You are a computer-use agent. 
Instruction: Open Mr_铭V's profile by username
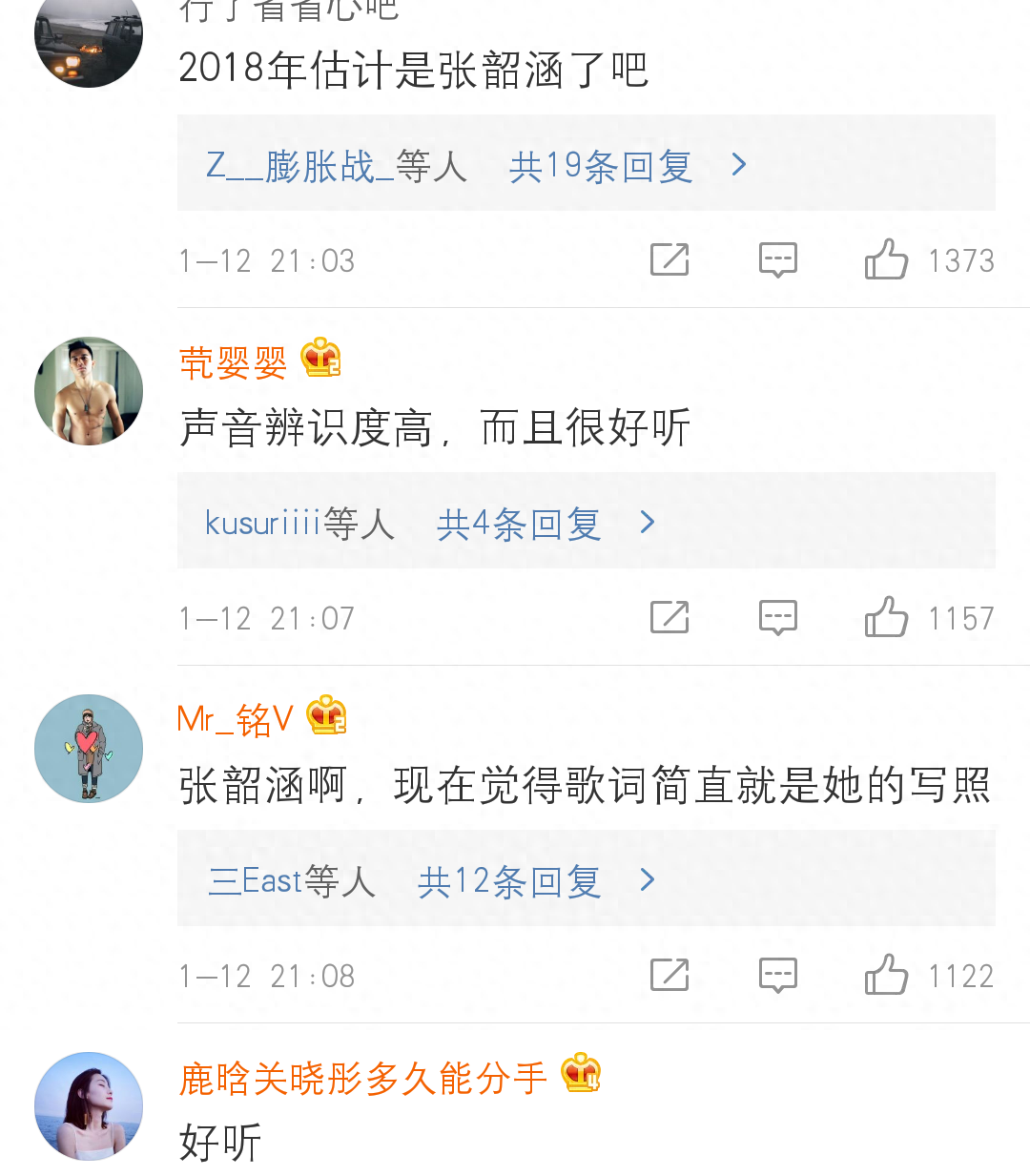pos(235,719)
